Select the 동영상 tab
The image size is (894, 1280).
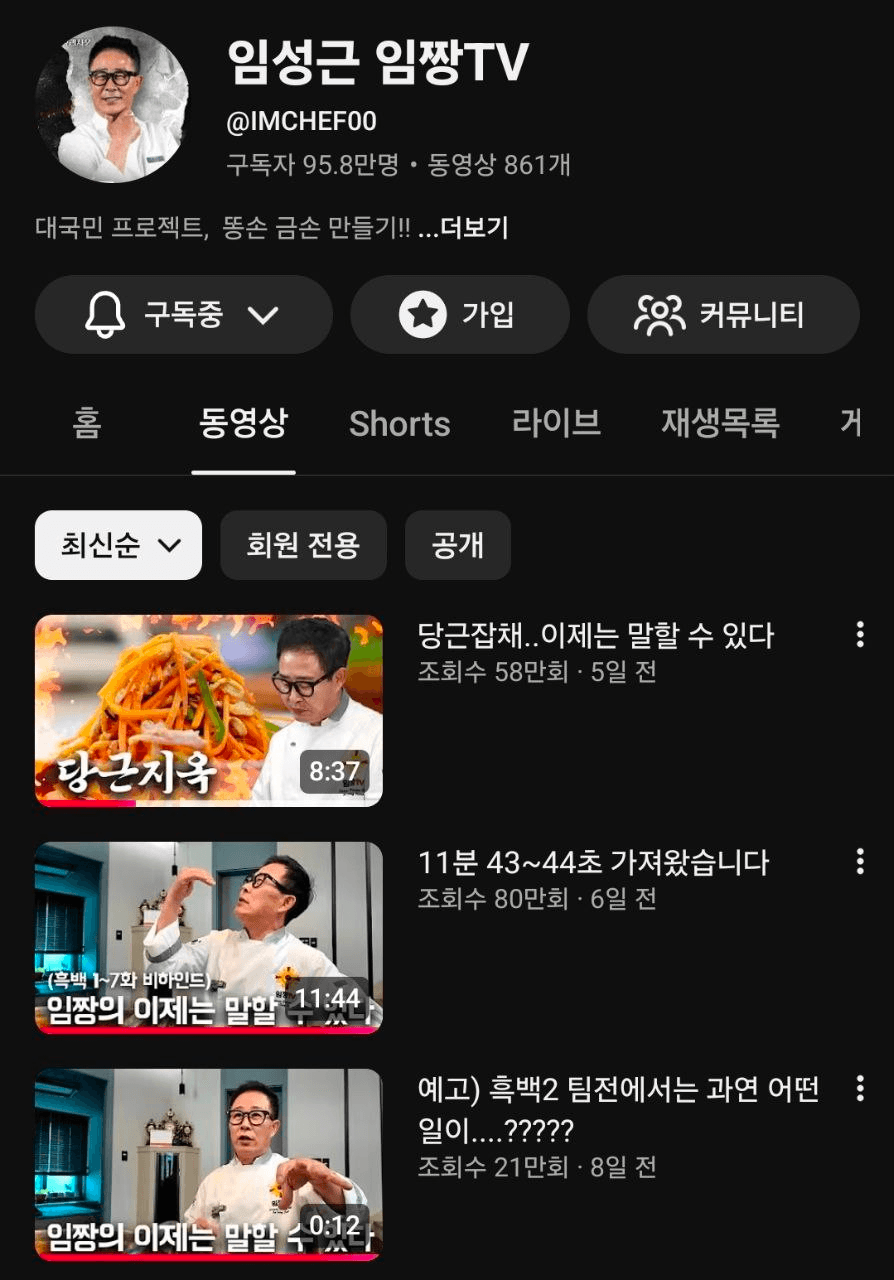243,423
